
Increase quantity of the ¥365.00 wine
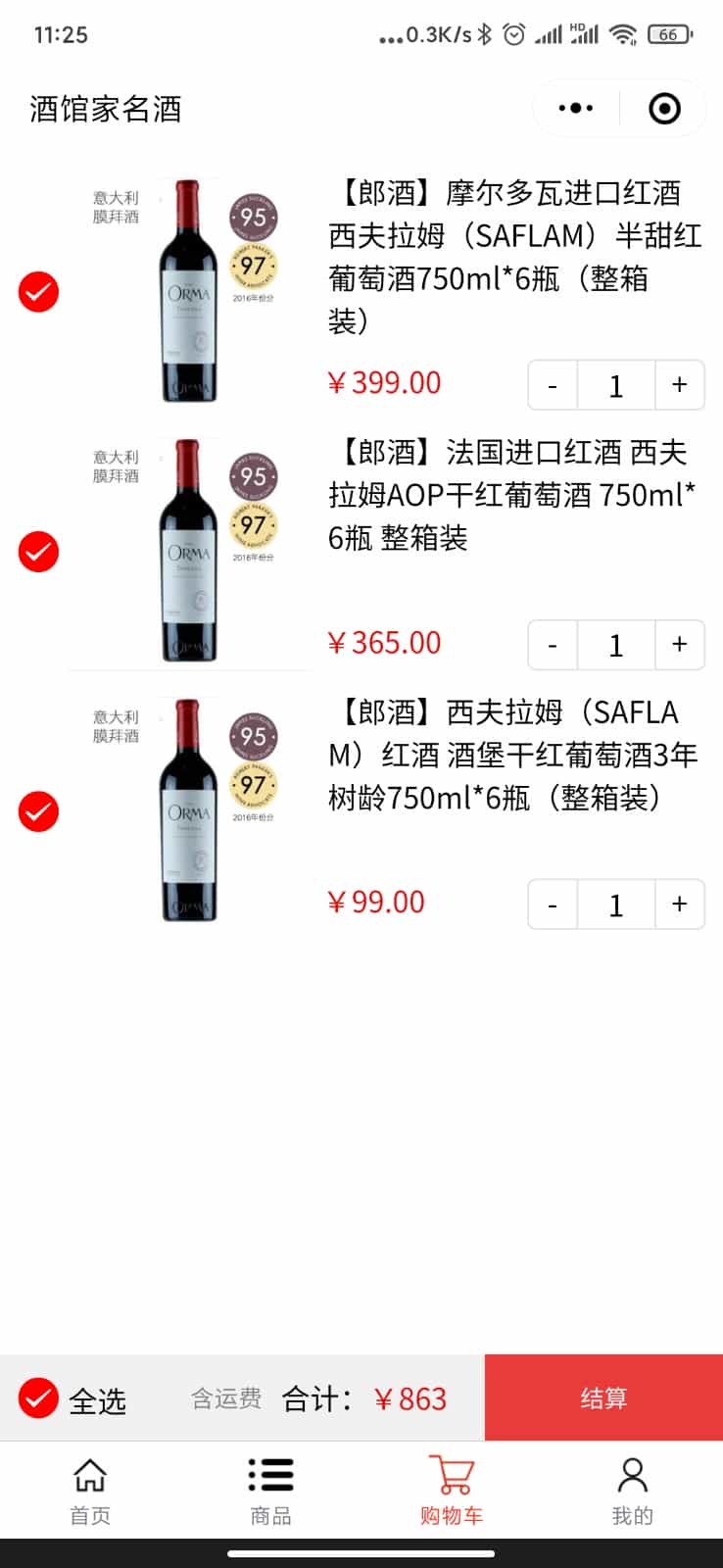679,645
